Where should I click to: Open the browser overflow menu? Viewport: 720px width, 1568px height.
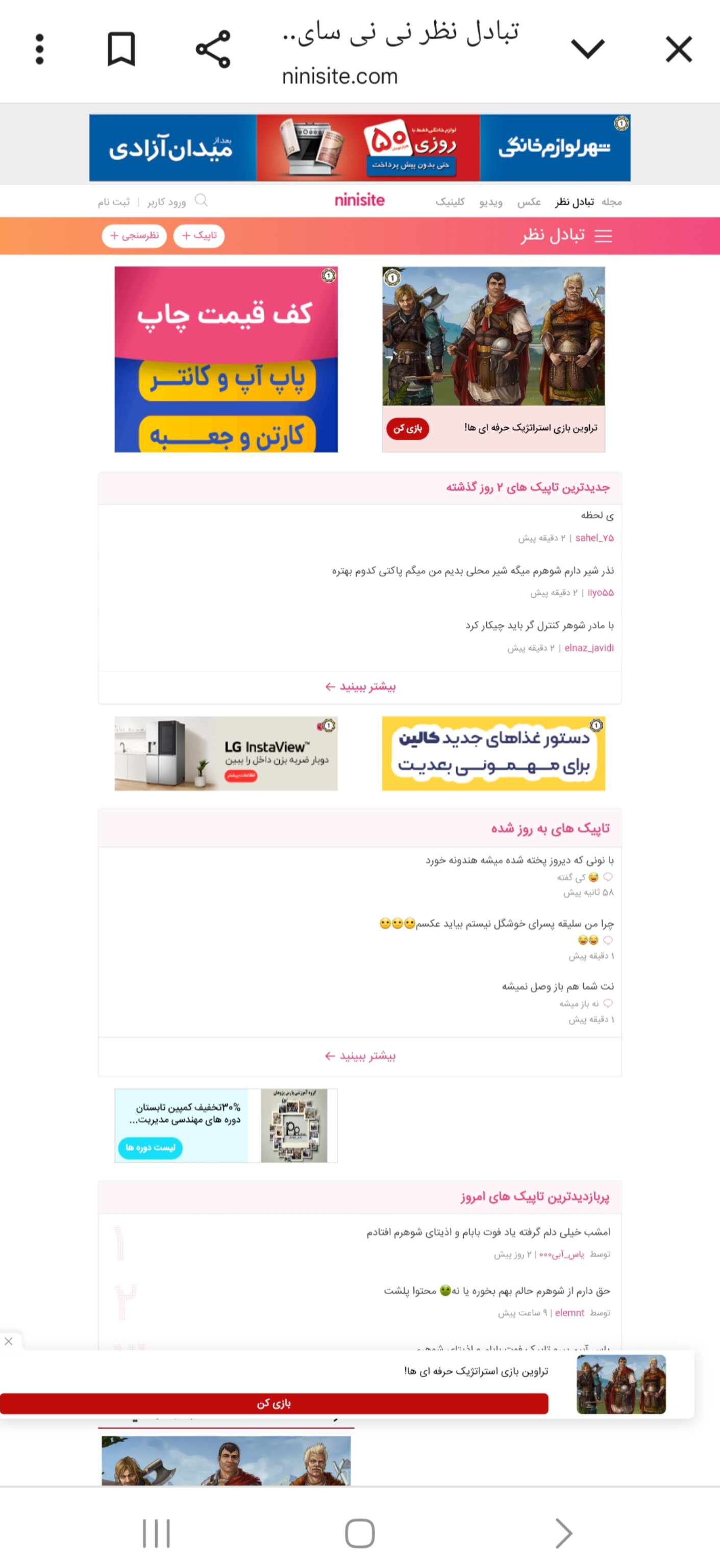point(40,50)
